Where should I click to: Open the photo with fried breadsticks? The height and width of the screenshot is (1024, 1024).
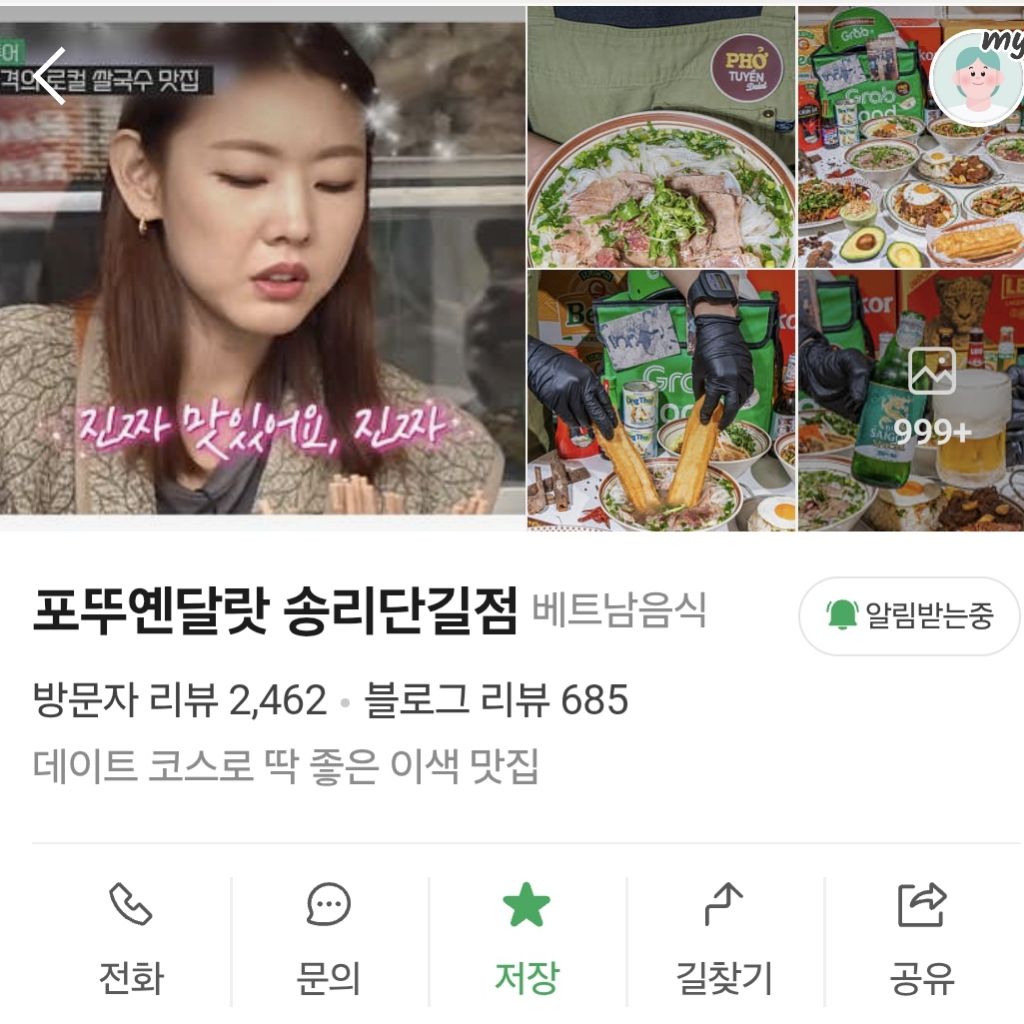point(660,400)
